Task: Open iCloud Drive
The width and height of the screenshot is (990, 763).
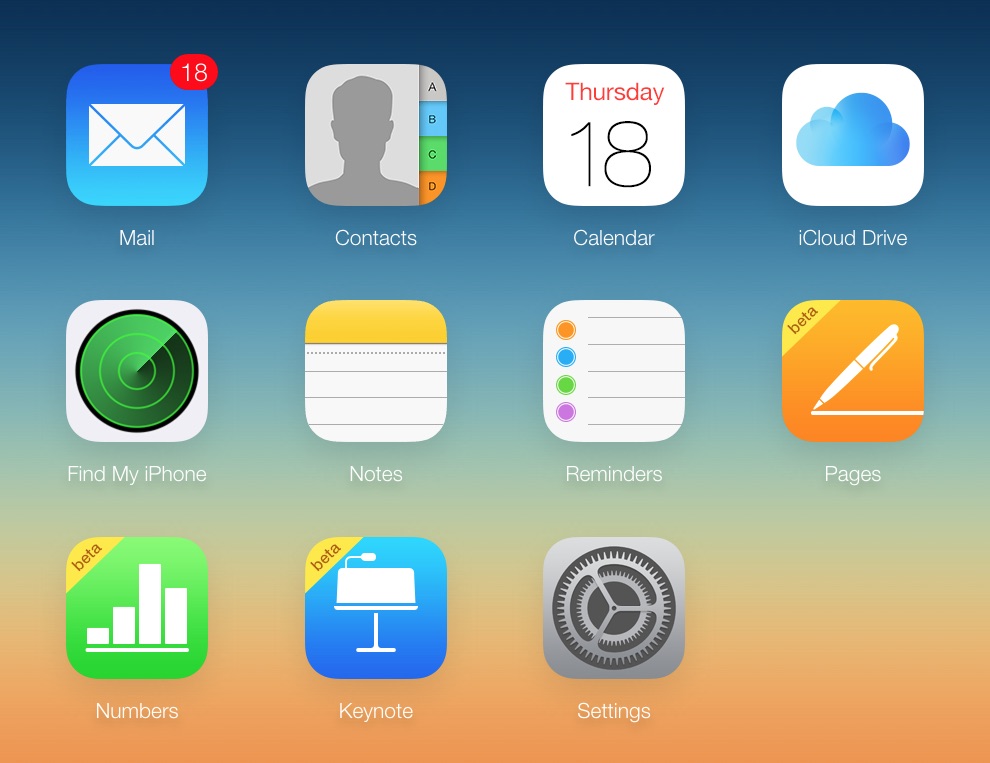Action: [x=853, y=135]
